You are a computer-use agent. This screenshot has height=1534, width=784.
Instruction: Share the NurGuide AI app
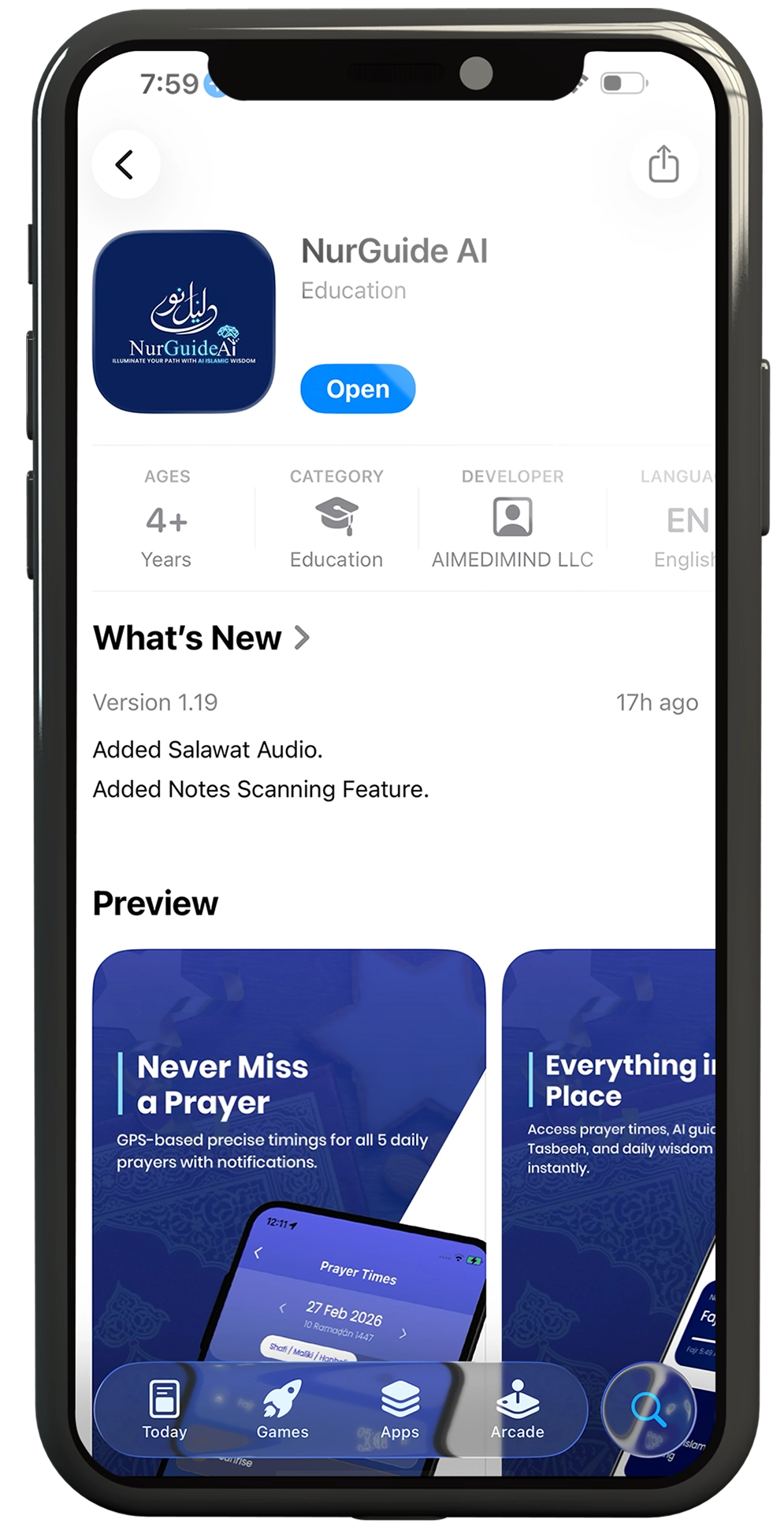[663, 164]
